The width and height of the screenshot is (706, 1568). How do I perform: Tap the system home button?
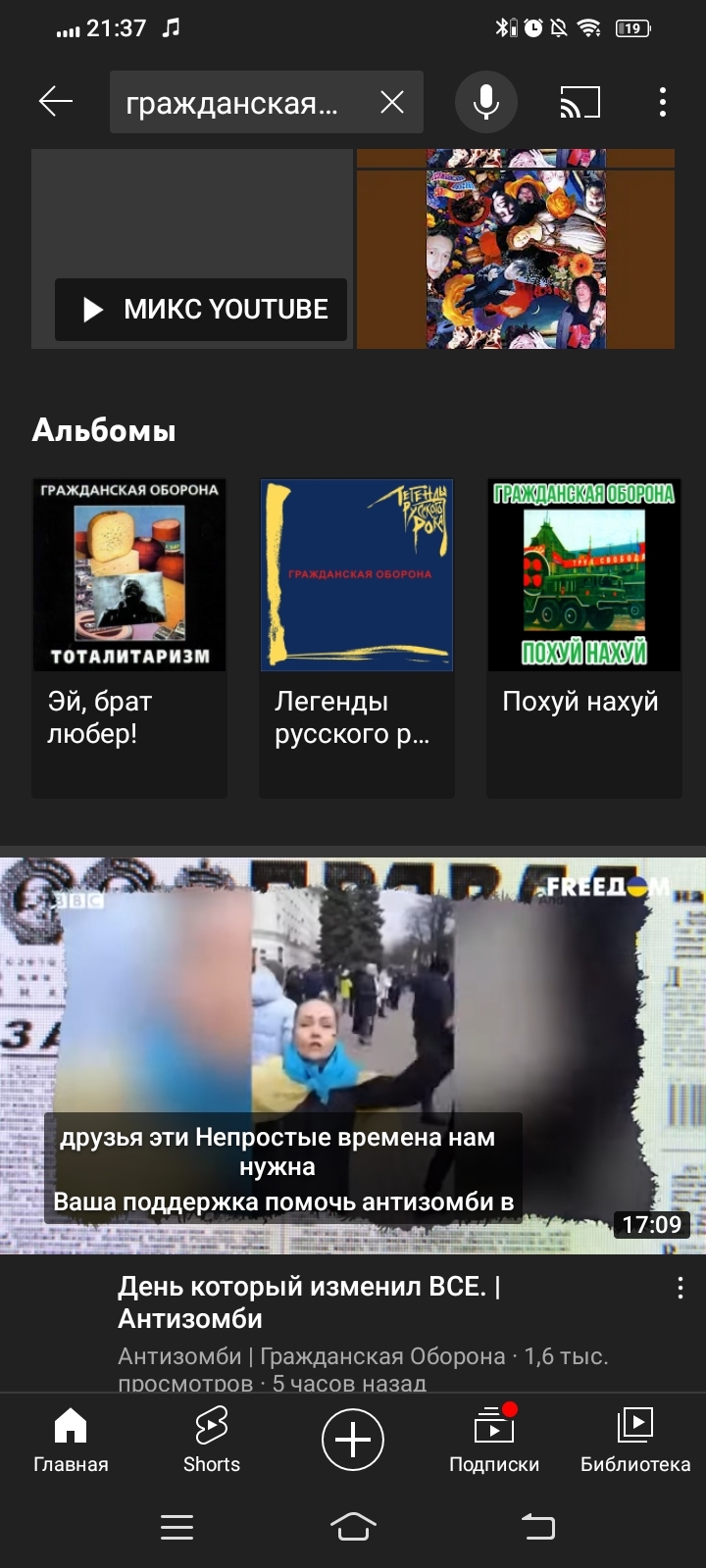353,1526
